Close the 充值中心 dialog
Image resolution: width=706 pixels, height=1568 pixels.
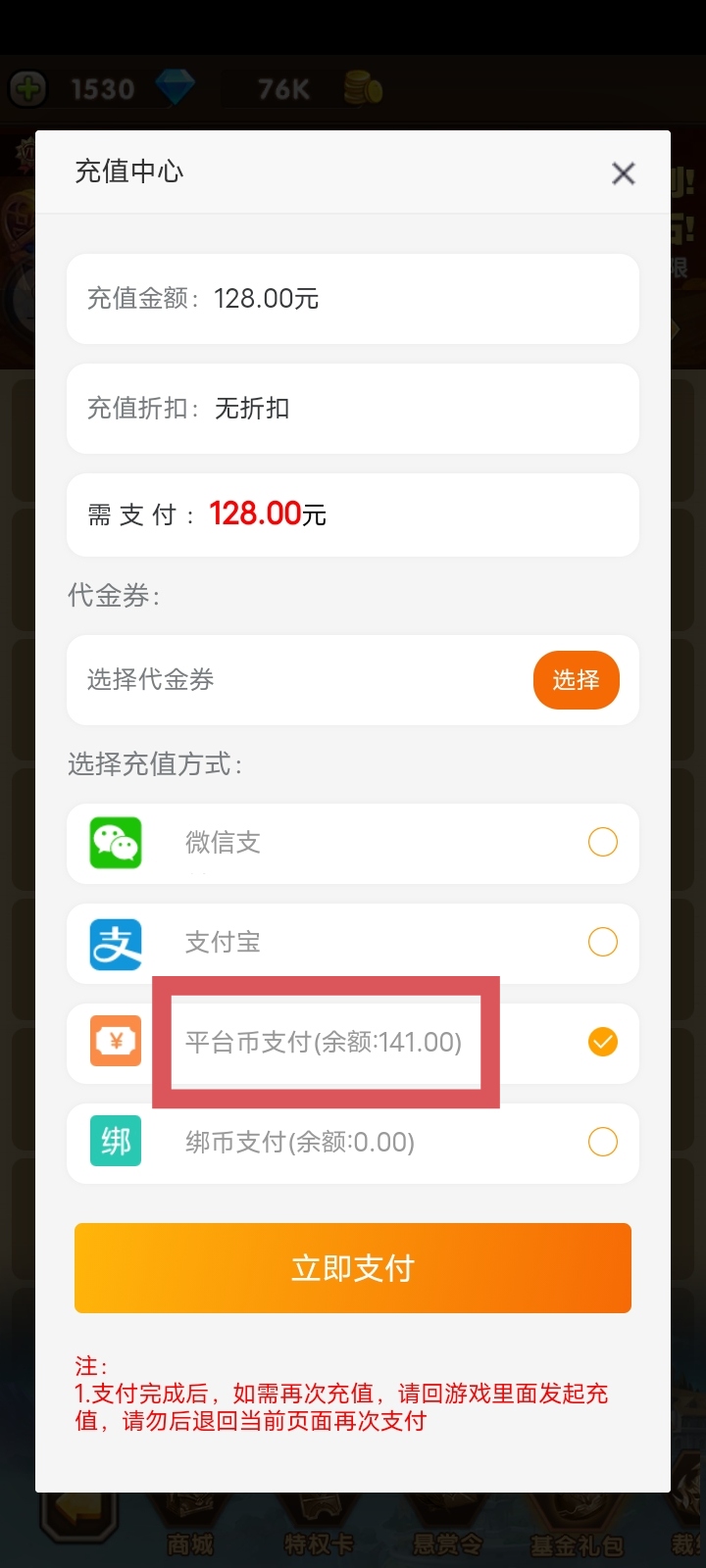[623, 173]
